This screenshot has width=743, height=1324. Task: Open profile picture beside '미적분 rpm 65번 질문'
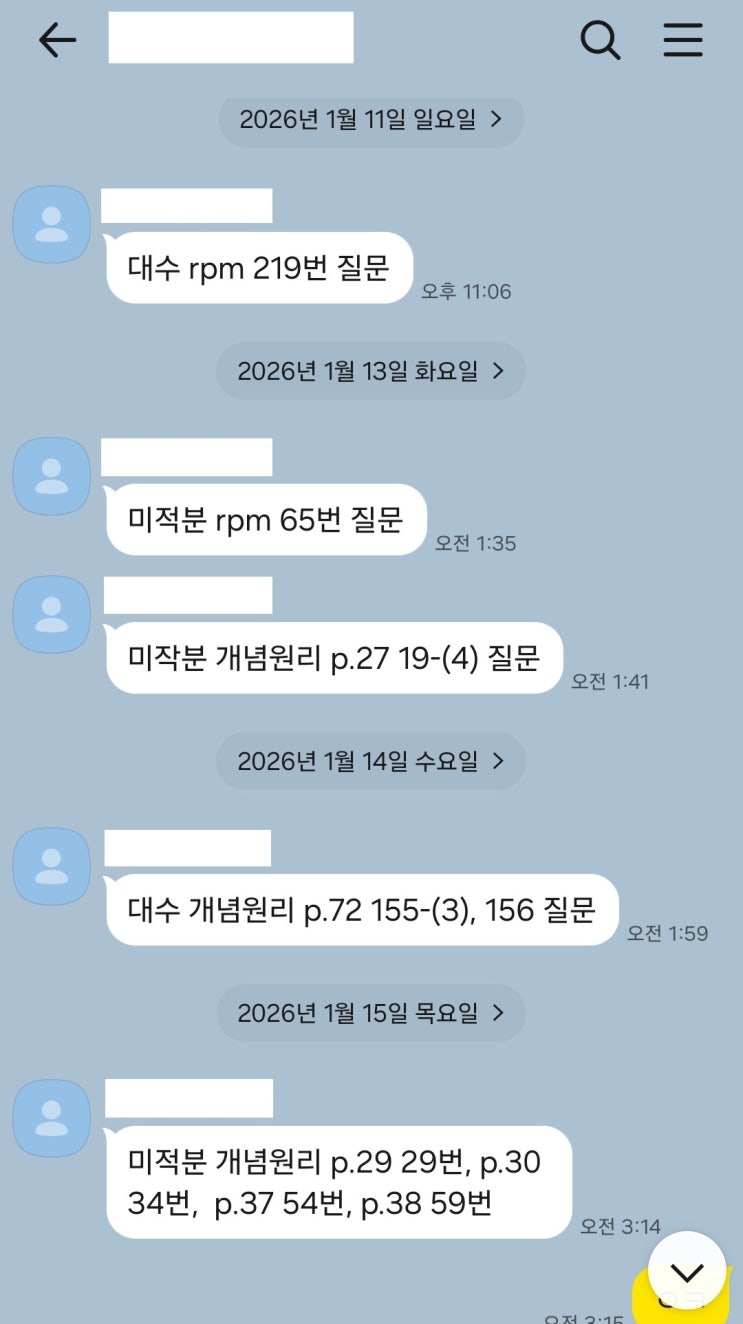click(x=51, y=477)
